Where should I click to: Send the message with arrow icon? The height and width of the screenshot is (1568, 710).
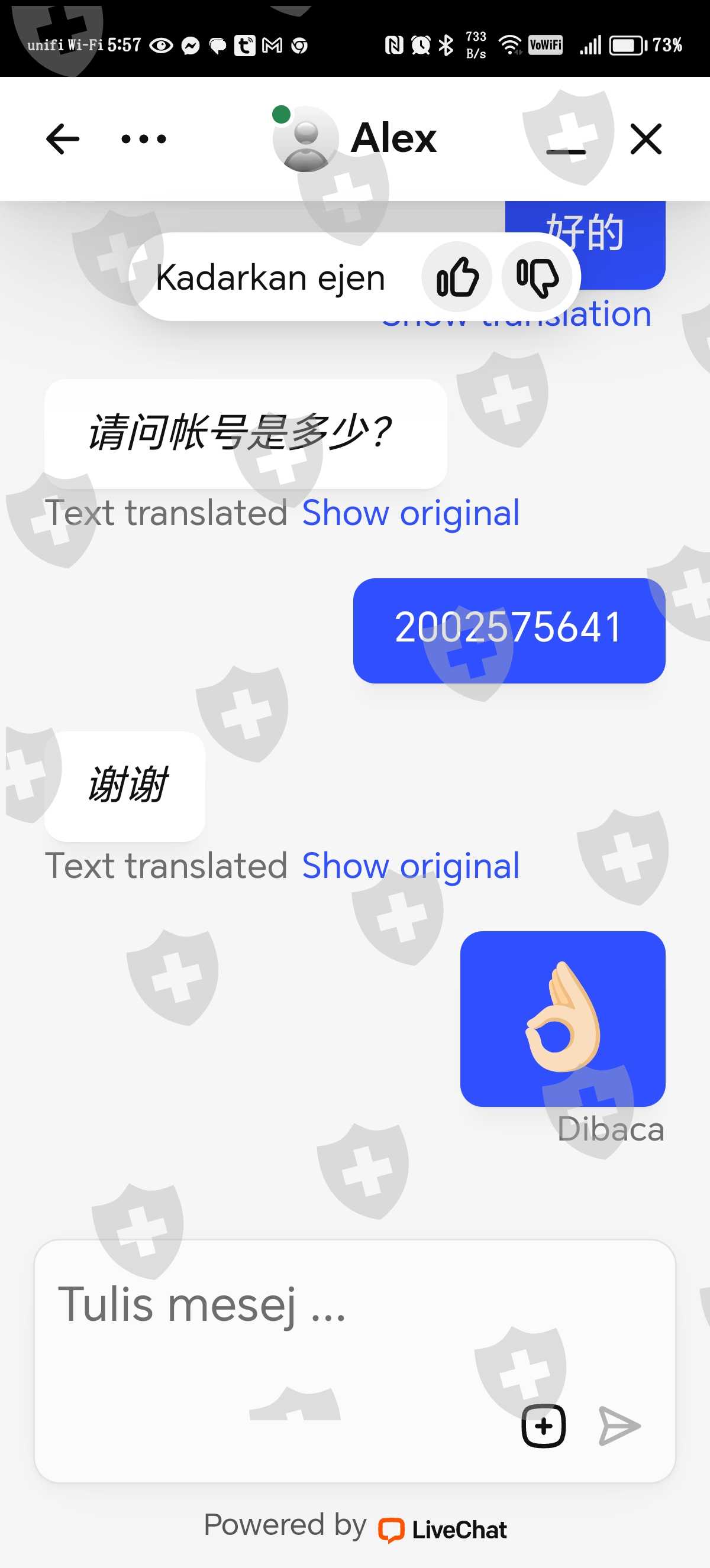[619, 1426]
